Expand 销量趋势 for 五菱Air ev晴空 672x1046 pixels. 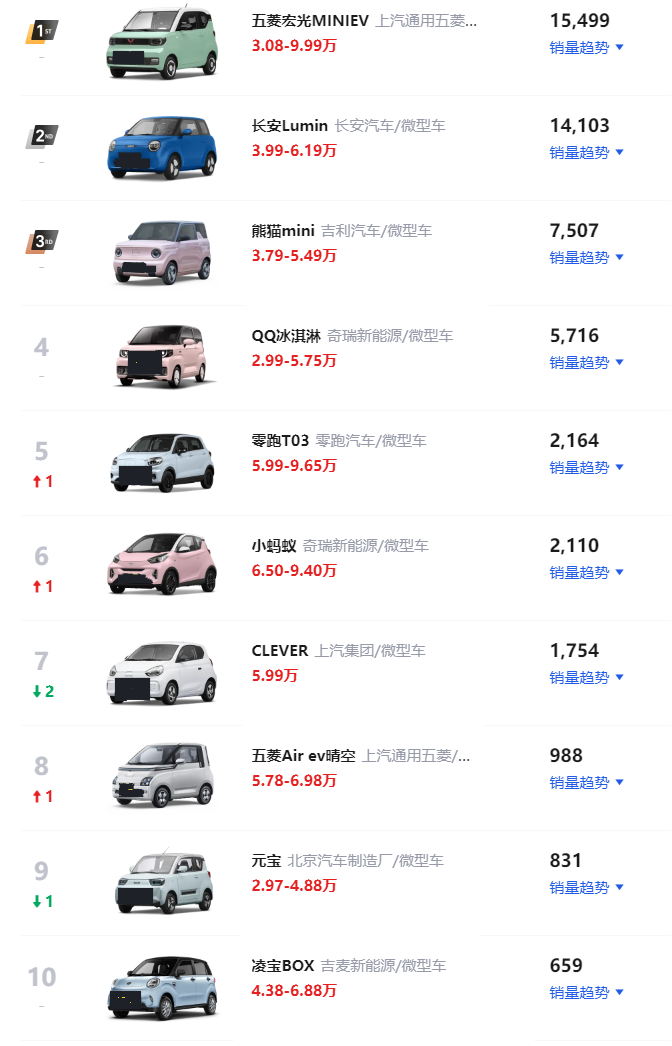[x=586, y=782]
